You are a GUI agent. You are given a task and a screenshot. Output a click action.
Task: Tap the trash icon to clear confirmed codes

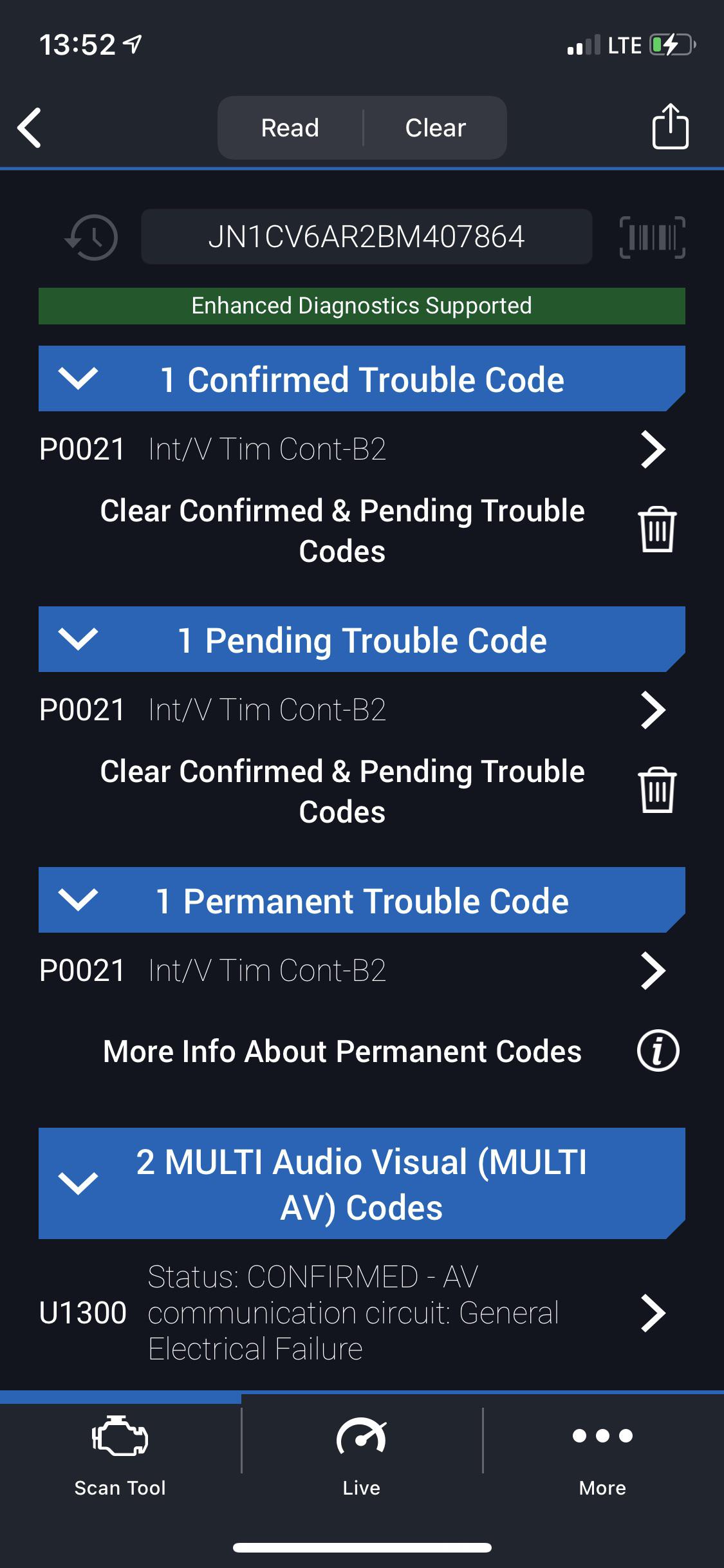(x=656, y=529)
